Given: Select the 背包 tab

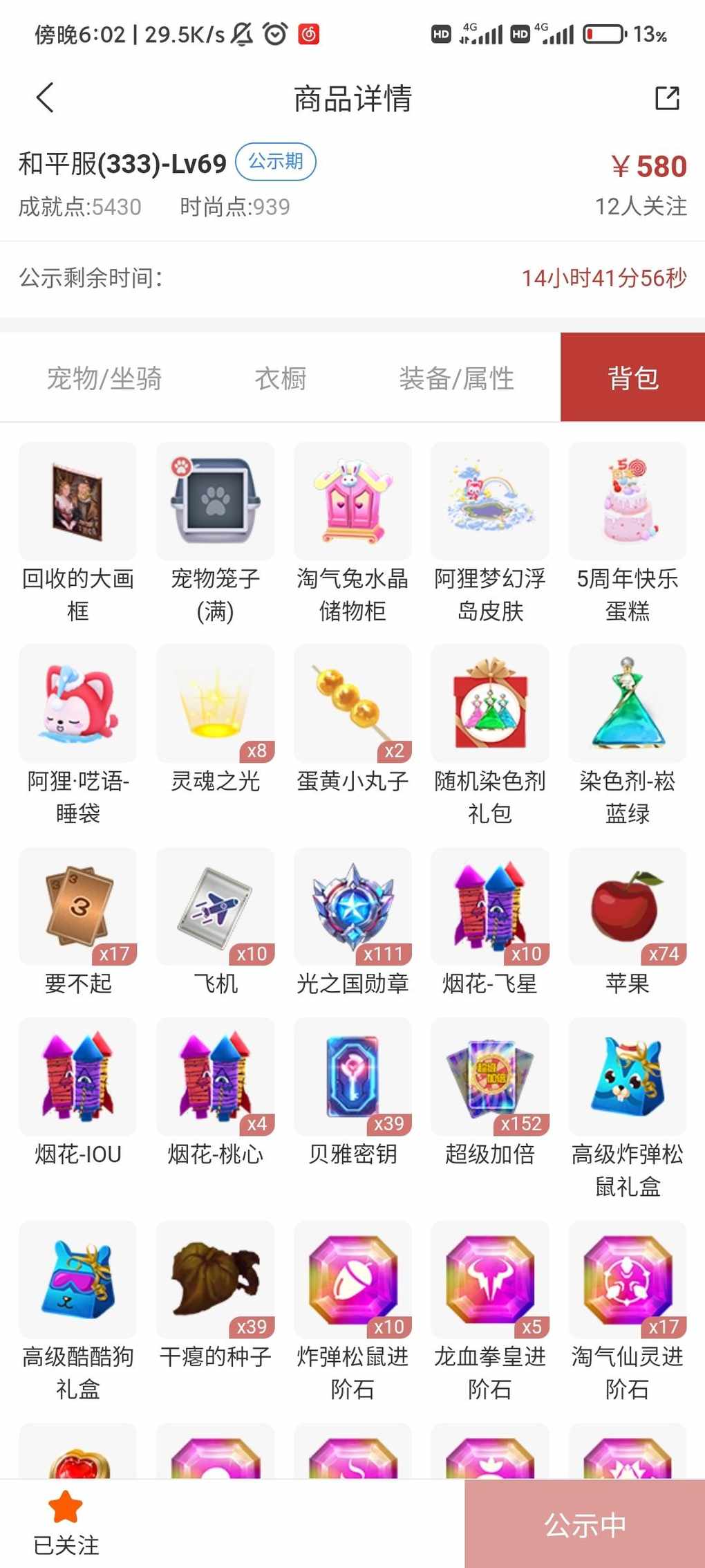Looking at the screenshot, I should 632,378.
